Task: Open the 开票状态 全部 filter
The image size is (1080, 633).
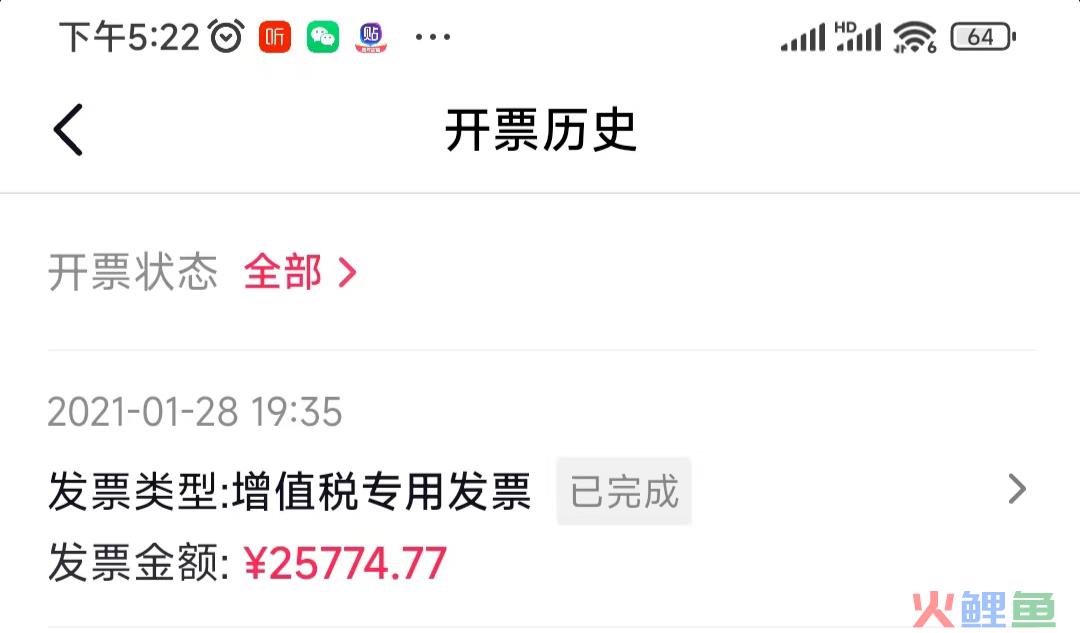Action: (299, 272)
